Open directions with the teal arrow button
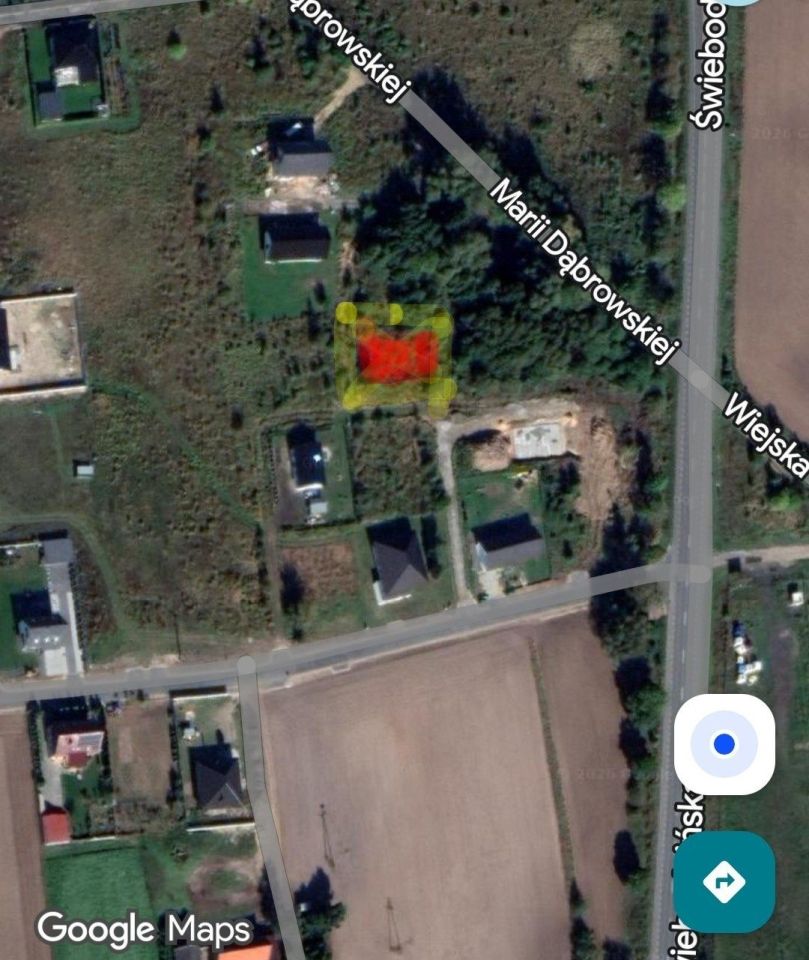The height and width of the screenshot is (960, 809). pyautogui.click(x=724, y=881)
